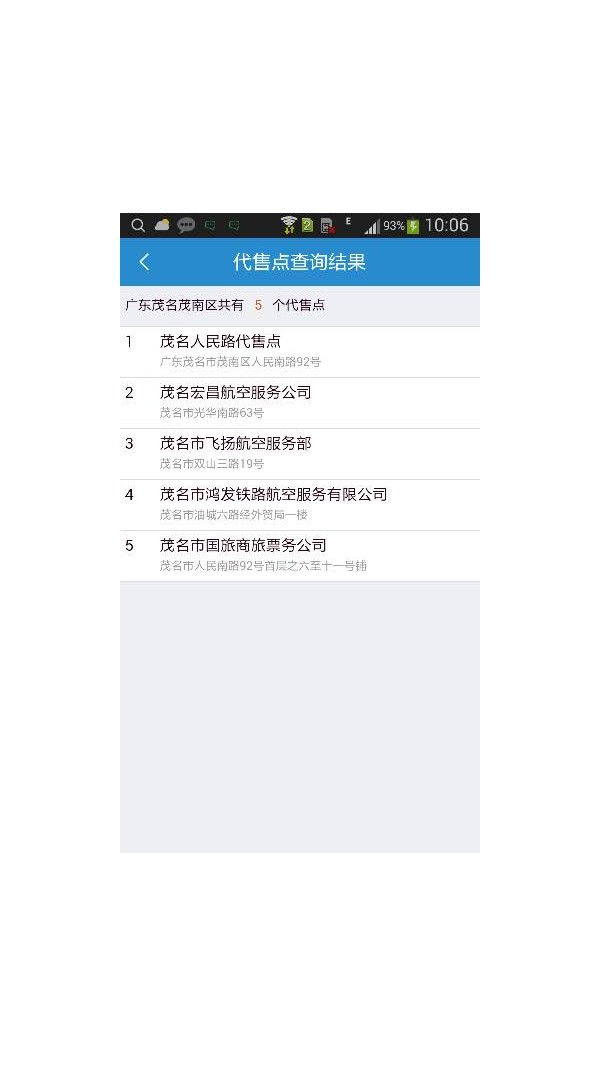View 茂名市飞扬航空服务部 details
The width and height of the screenshot is (600, 1066).
point(299,453)
